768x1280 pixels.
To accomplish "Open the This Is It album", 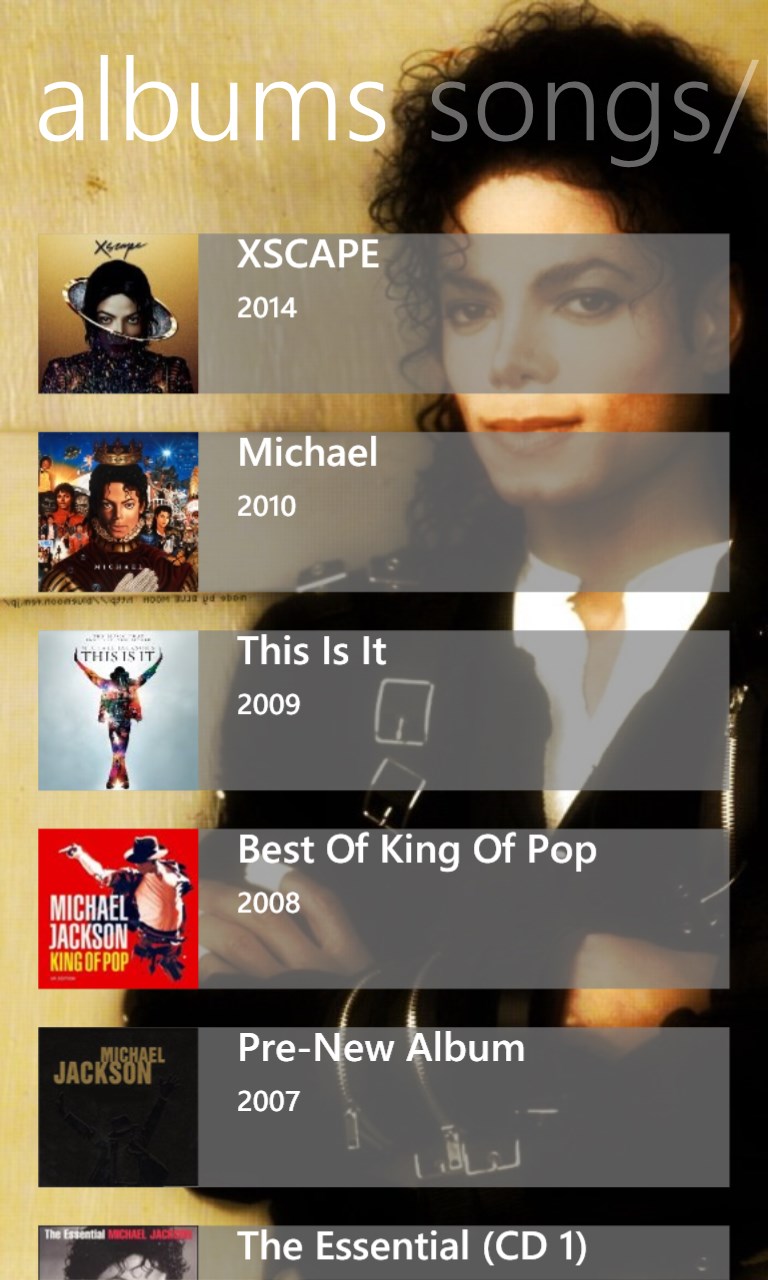I will click(383, 710).
